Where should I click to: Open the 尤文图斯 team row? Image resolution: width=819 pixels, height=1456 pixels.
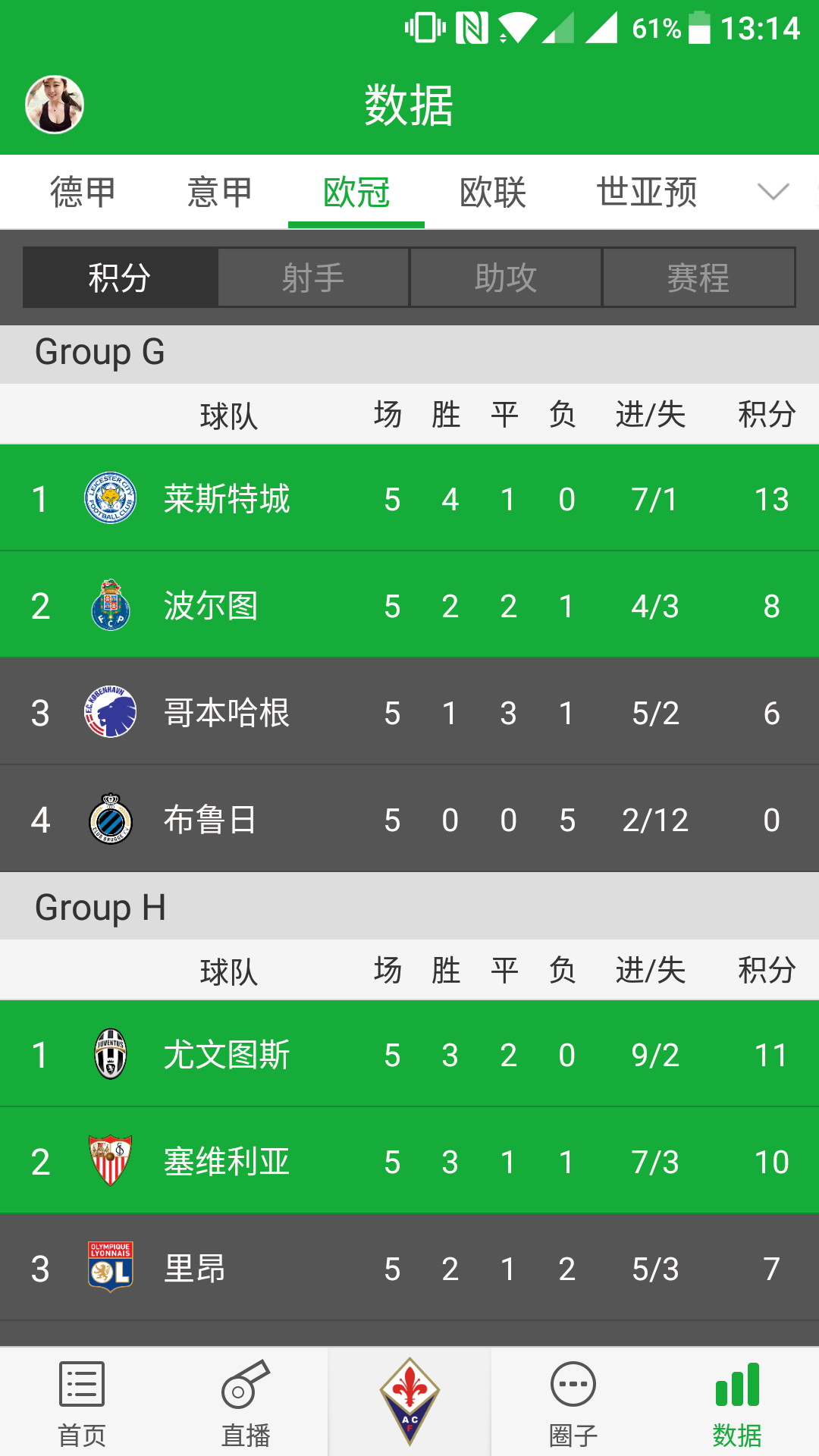(409, 1054)
